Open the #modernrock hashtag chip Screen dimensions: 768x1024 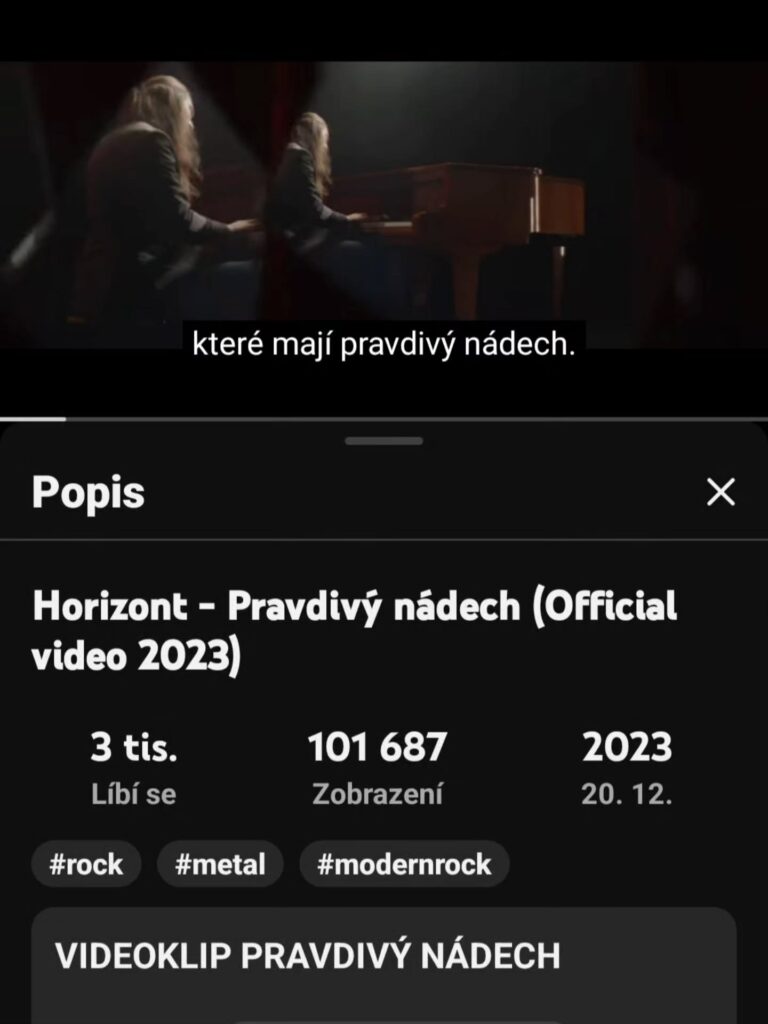(404, 864)
